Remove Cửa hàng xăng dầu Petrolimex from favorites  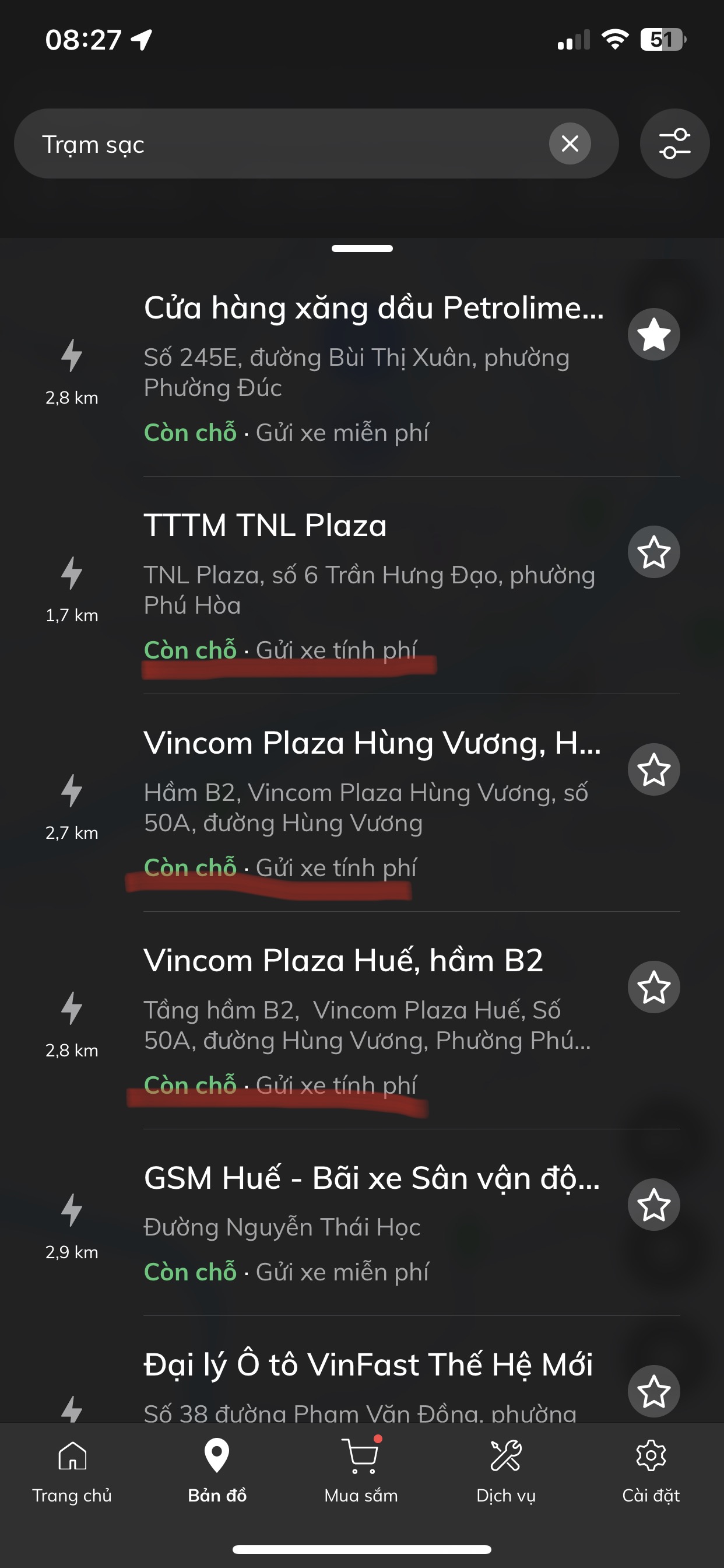point(653,334)
